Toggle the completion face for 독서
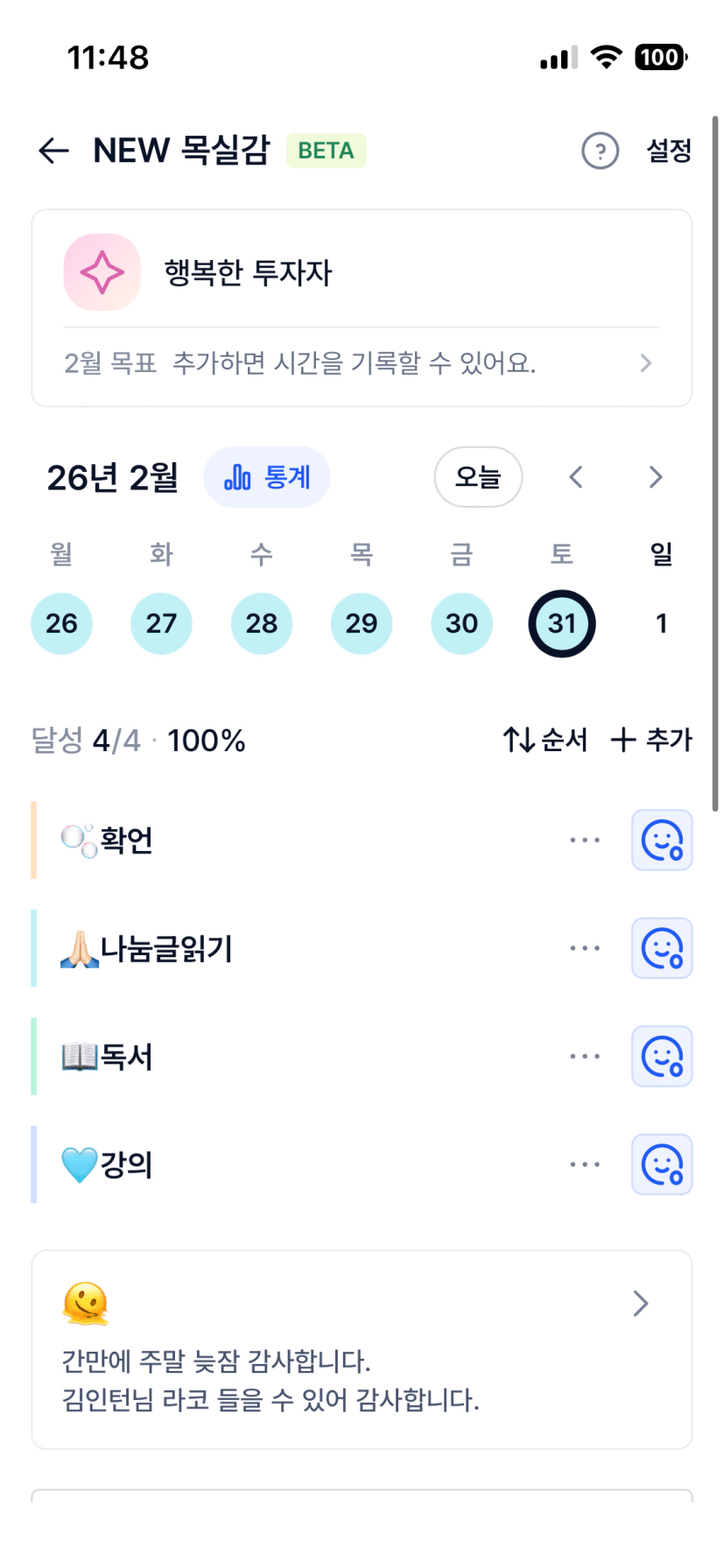The image size is (724, 1568). [x=662, y=1057]
